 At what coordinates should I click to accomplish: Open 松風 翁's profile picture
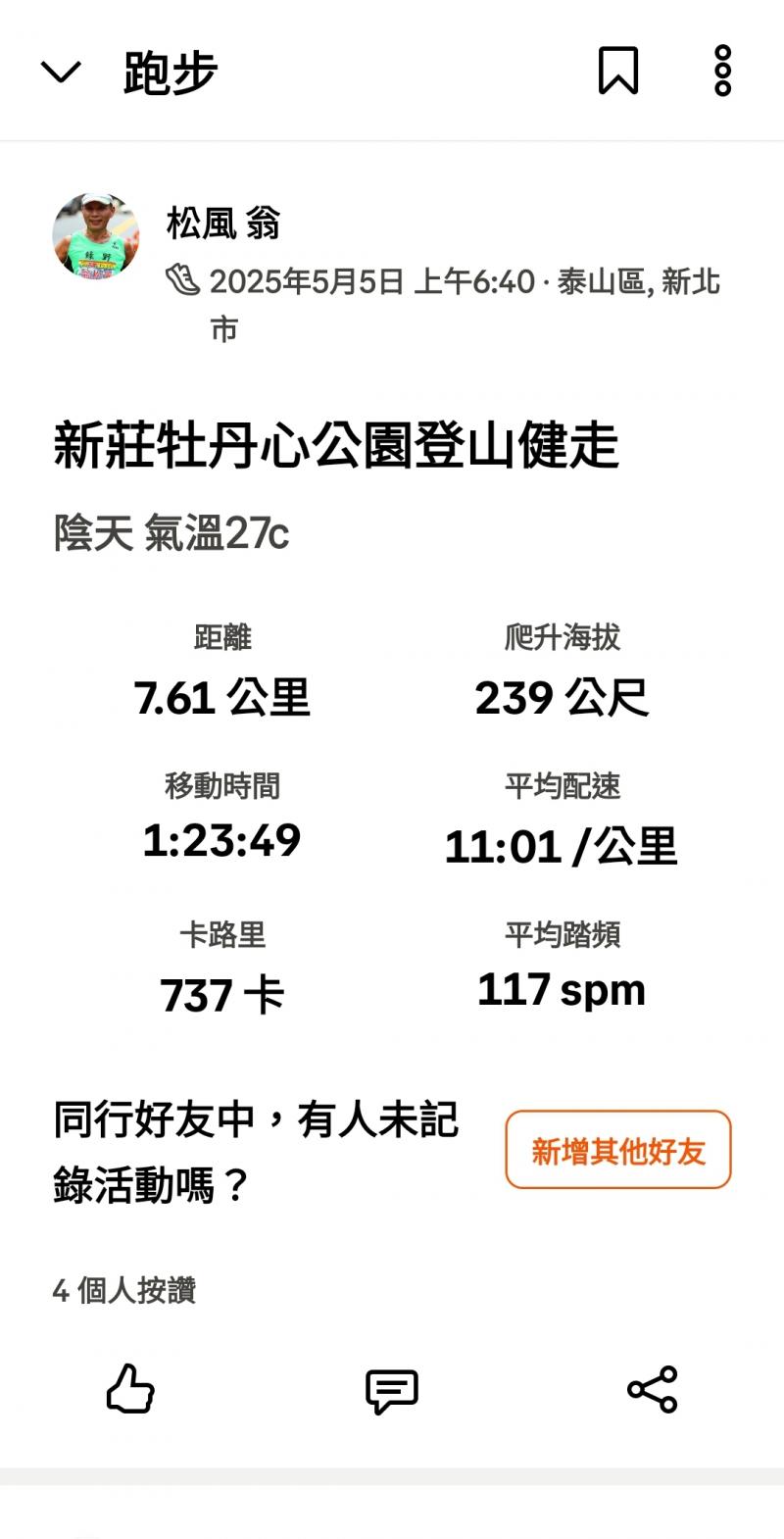[96, 237]
